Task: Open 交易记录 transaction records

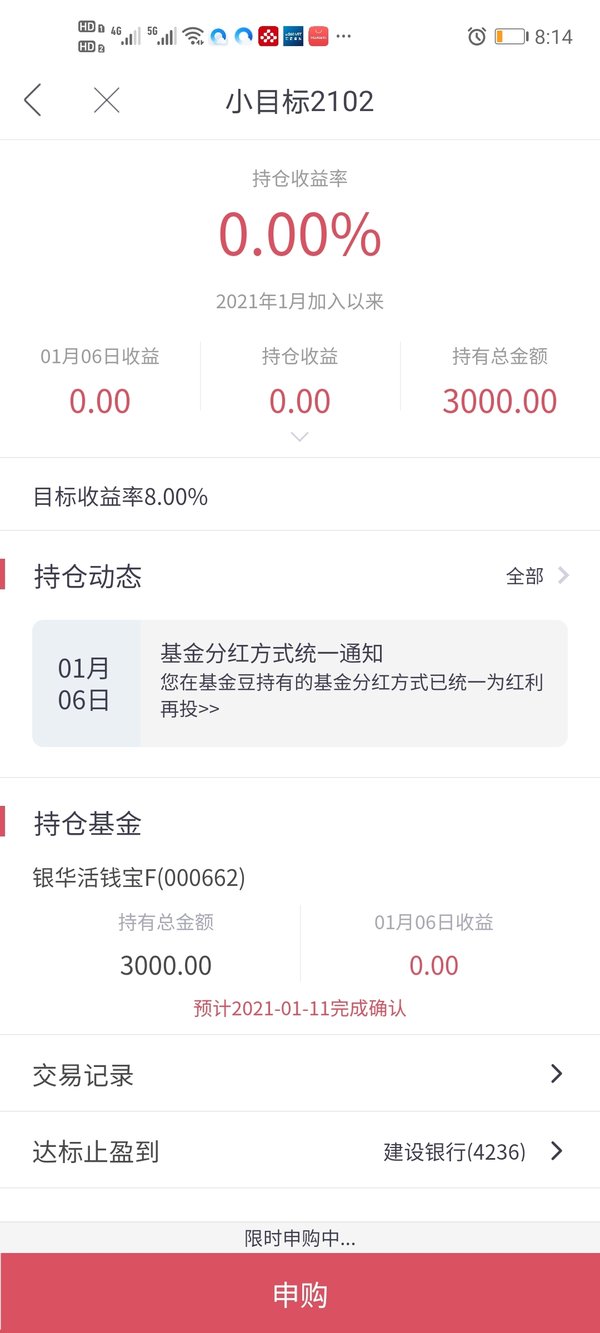Action: point(300,1074)
